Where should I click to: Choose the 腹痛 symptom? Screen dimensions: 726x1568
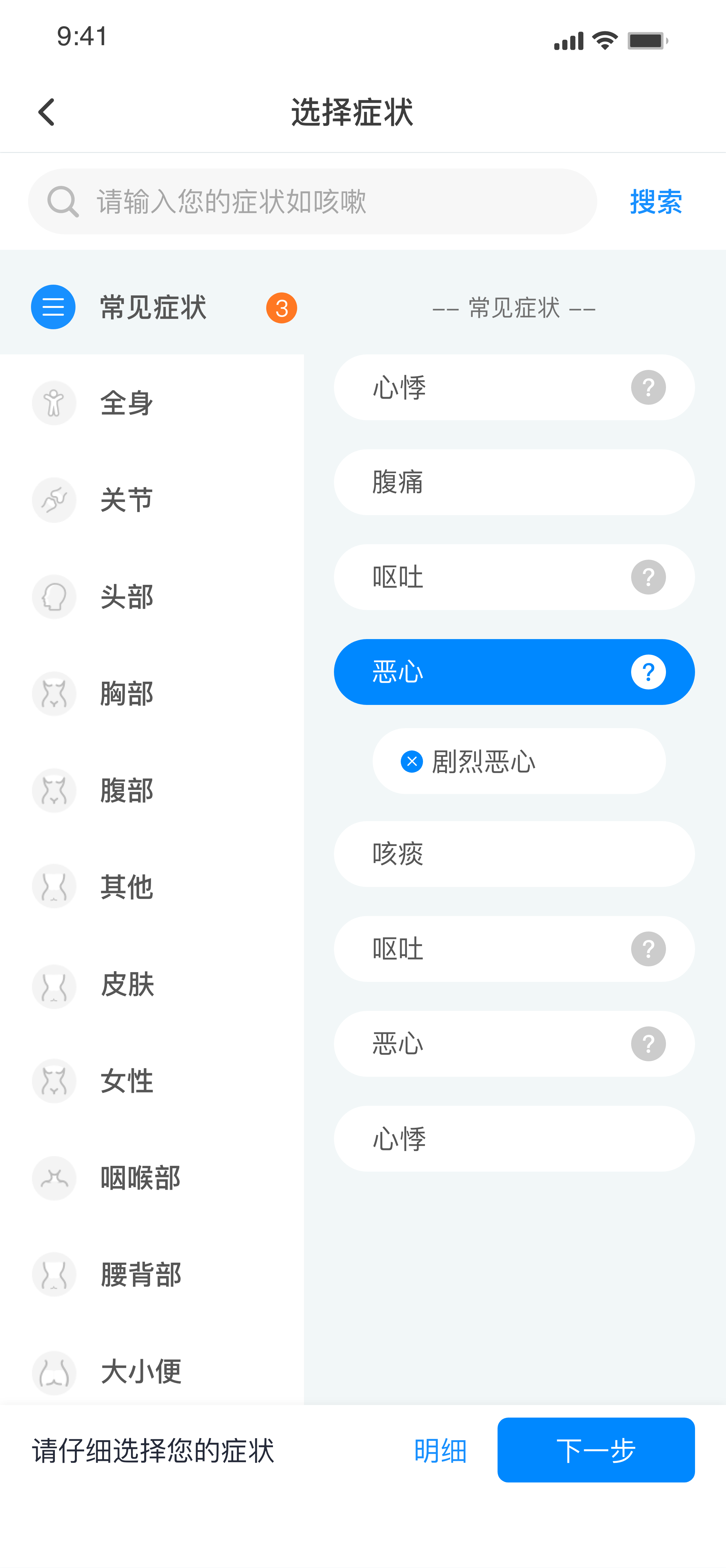point(513,482)
